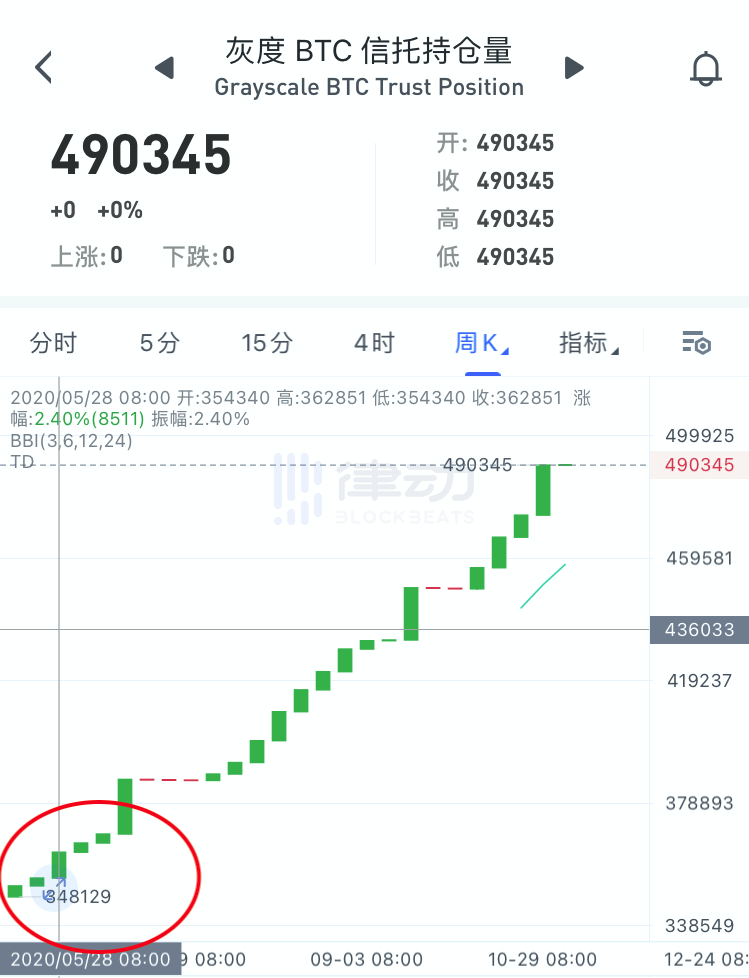The height and width of the screenshot is (978, 749).
Task: Switch to the 分时 timeframe
Action: click(x=53, y=344)
